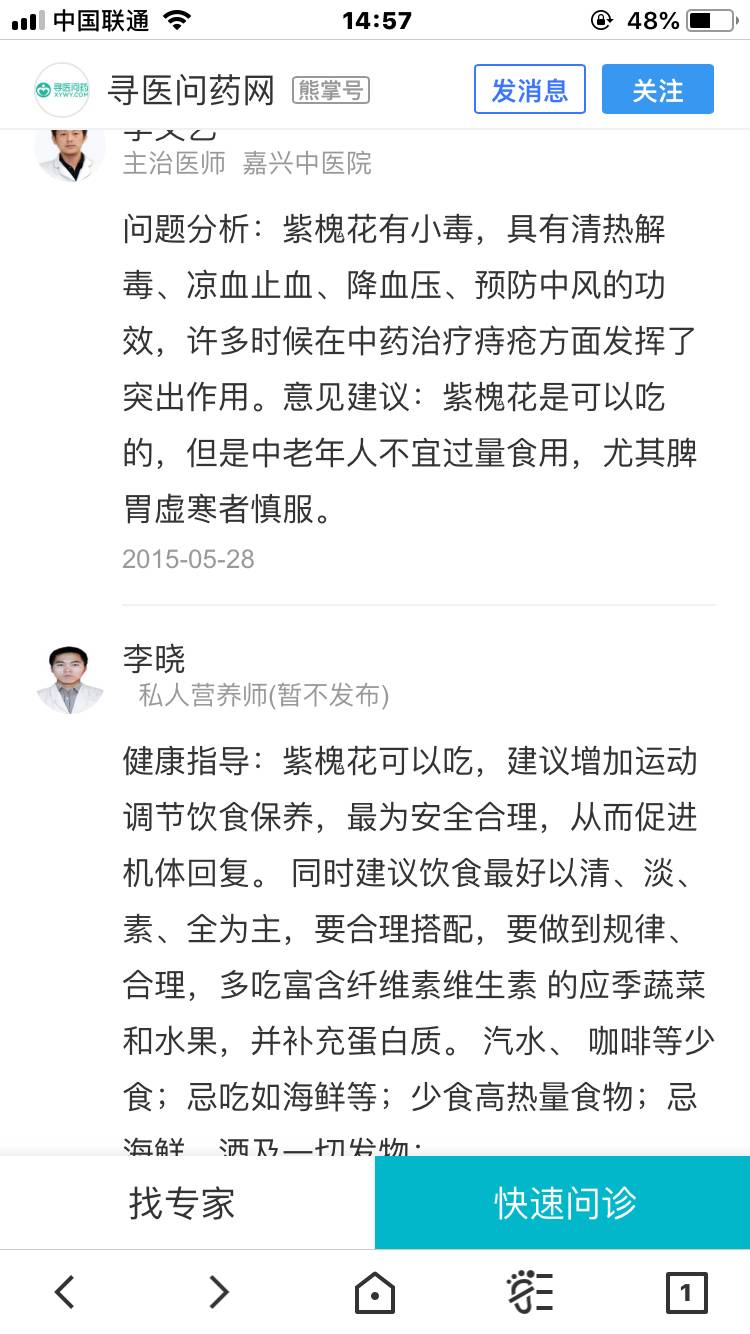
Task: Follow 寻医问药网 with 关注 button
Action: [x=657, y=90]
